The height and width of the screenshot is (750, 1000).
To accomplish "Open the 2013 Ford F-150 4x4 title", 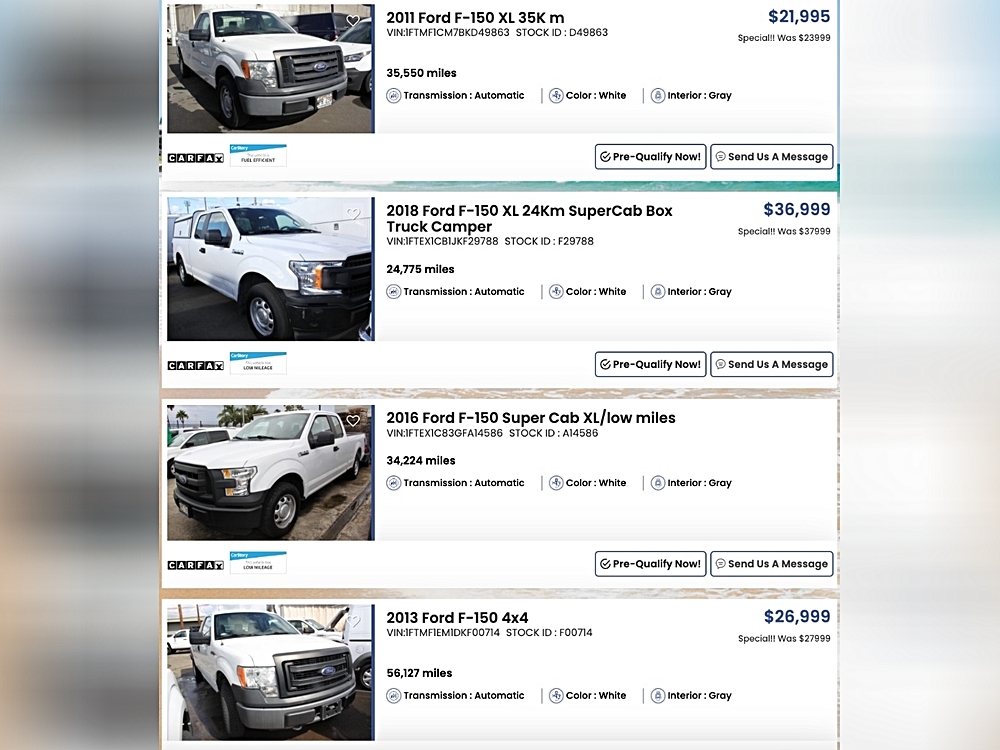I will [457, 617].
